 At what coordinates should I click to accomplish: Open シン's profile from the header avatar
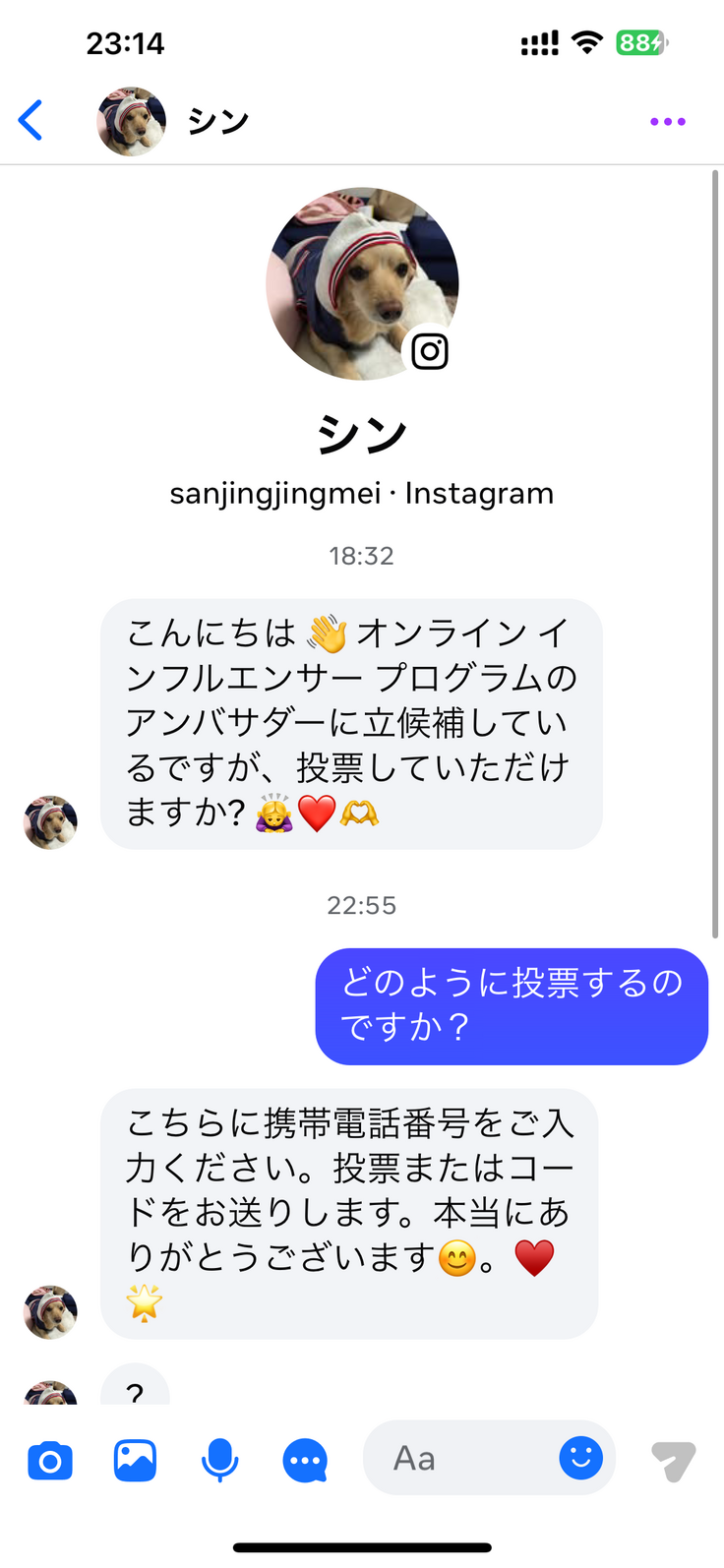(132, 122)
